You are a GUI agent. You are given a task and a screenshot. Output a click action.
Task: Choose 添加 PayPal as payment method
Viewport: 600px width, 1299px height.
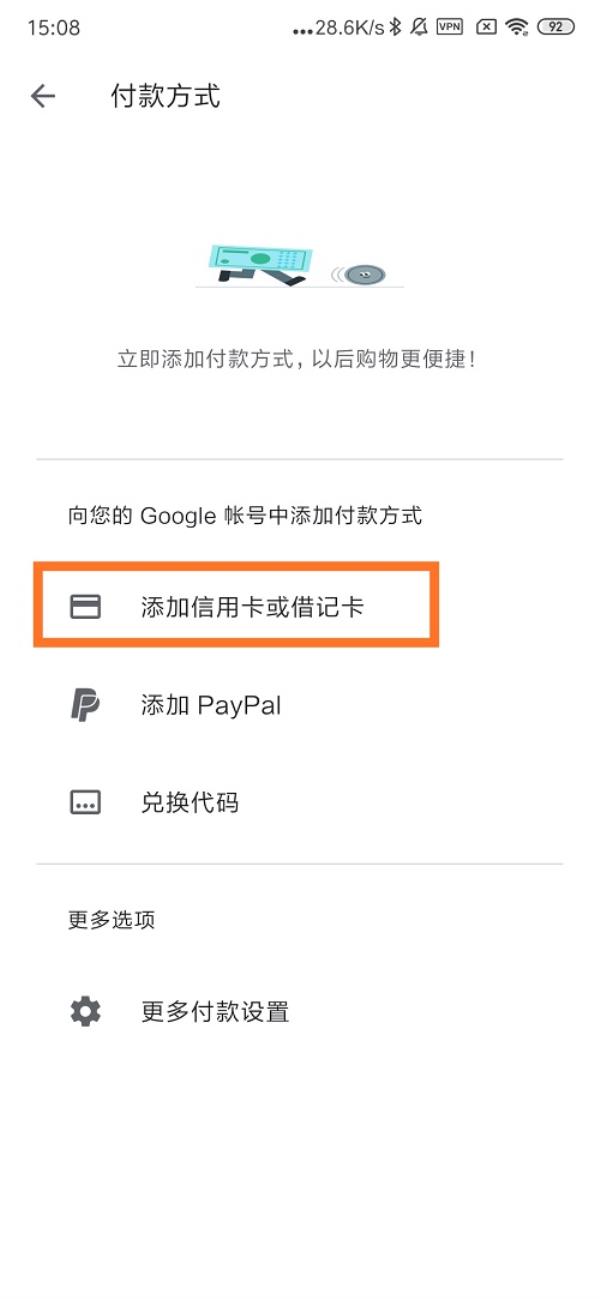211,705
